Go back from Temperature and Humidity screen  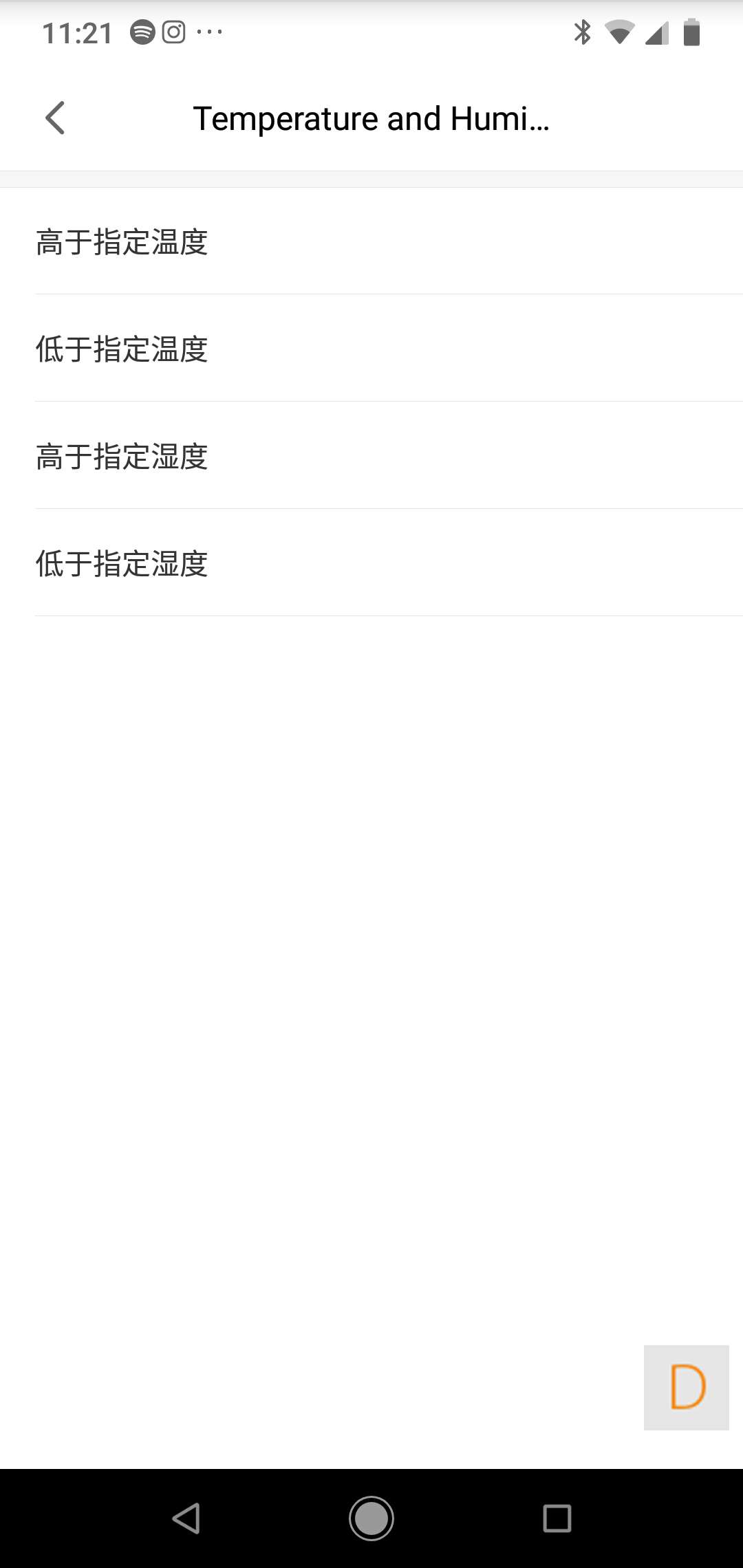[55, 118]
